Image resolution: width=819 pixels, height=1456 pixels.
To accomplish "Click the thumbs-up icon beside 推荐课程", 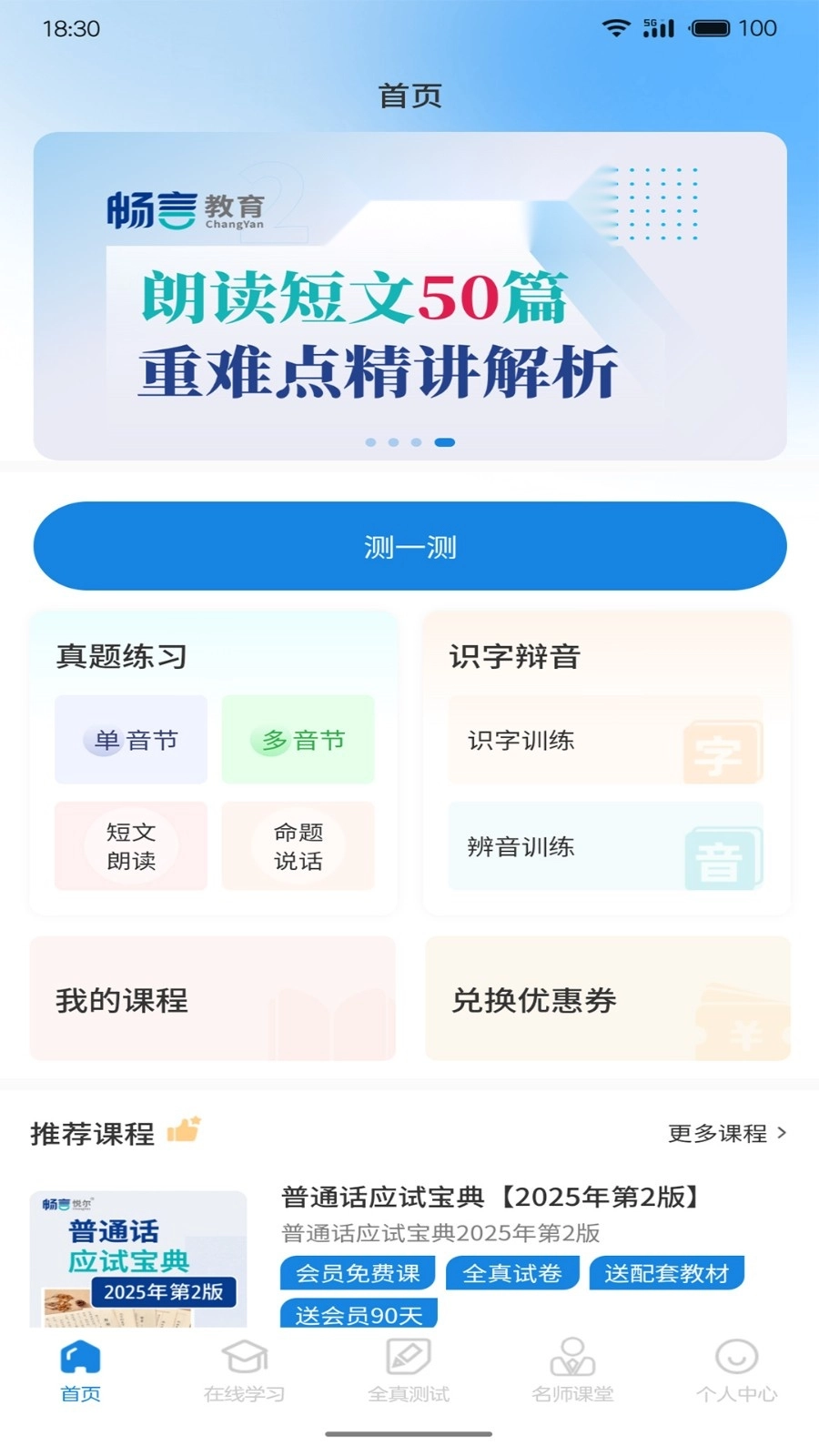I will [185, 1130].
